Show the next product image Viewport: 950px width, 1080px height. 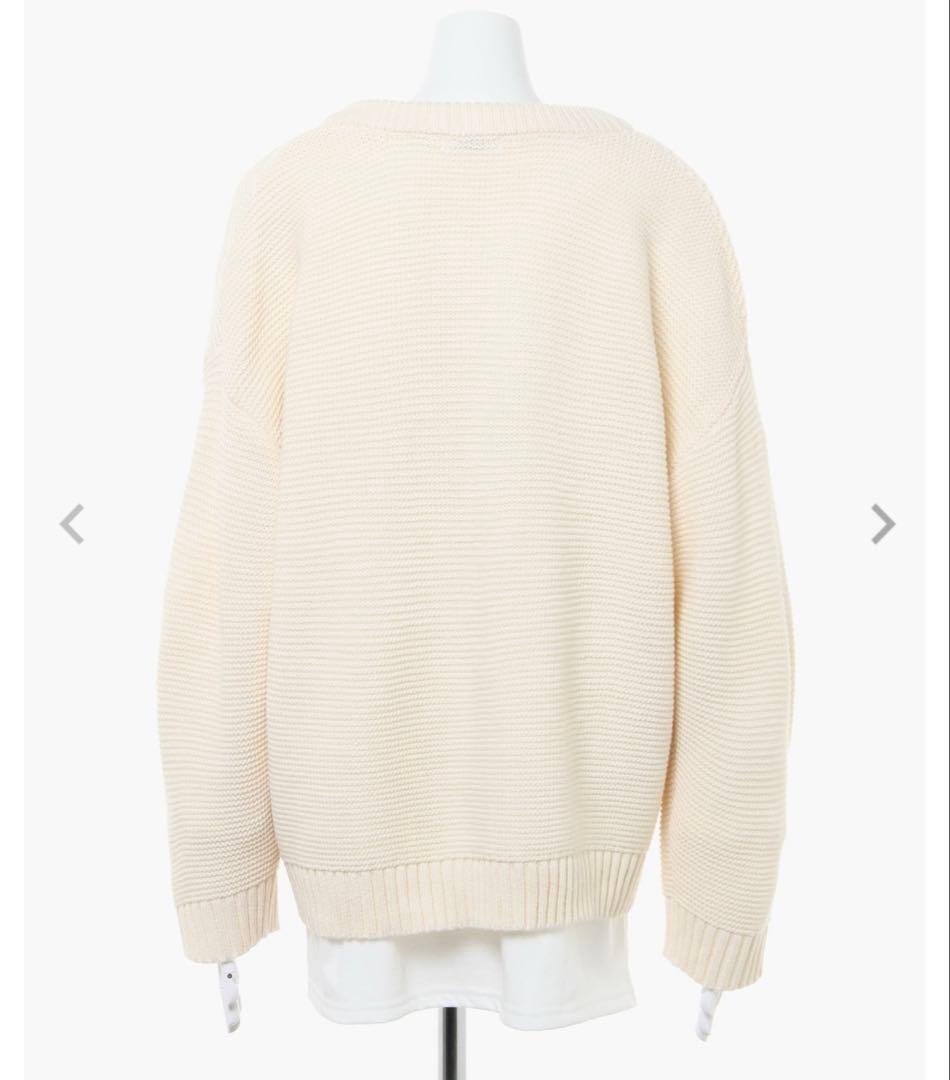(x=882, y=524)
